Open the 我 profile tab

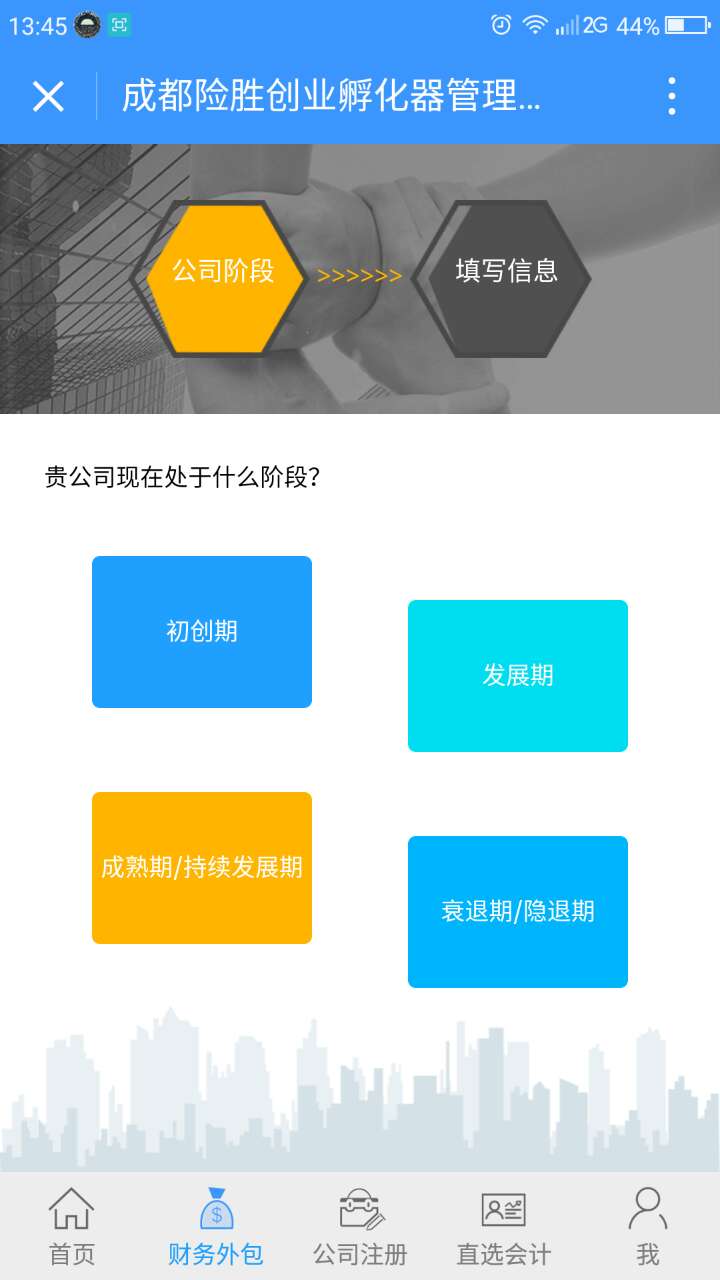click(x=648, y=1226)
